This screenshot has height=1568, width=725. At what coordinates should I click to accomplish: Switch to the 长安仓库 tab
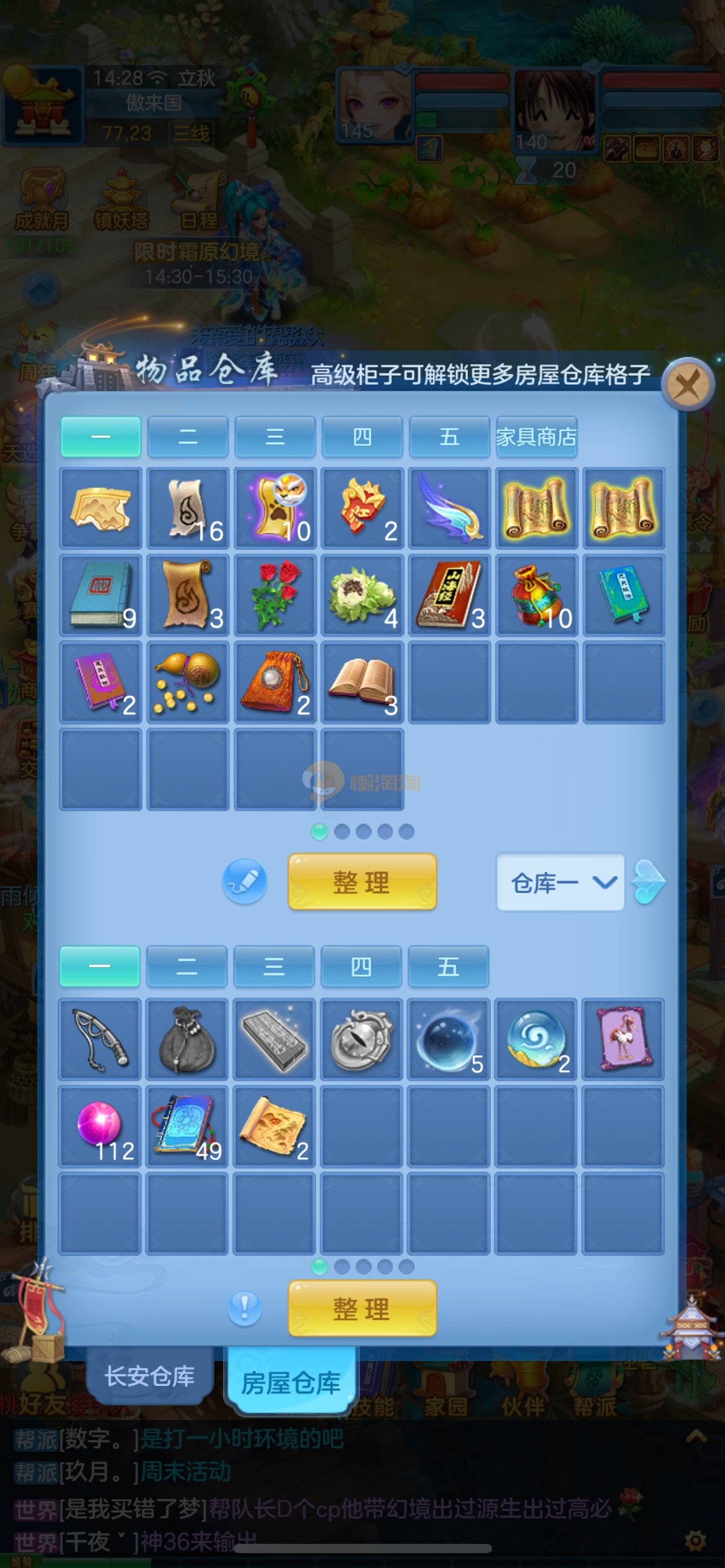coord(149,1376)
